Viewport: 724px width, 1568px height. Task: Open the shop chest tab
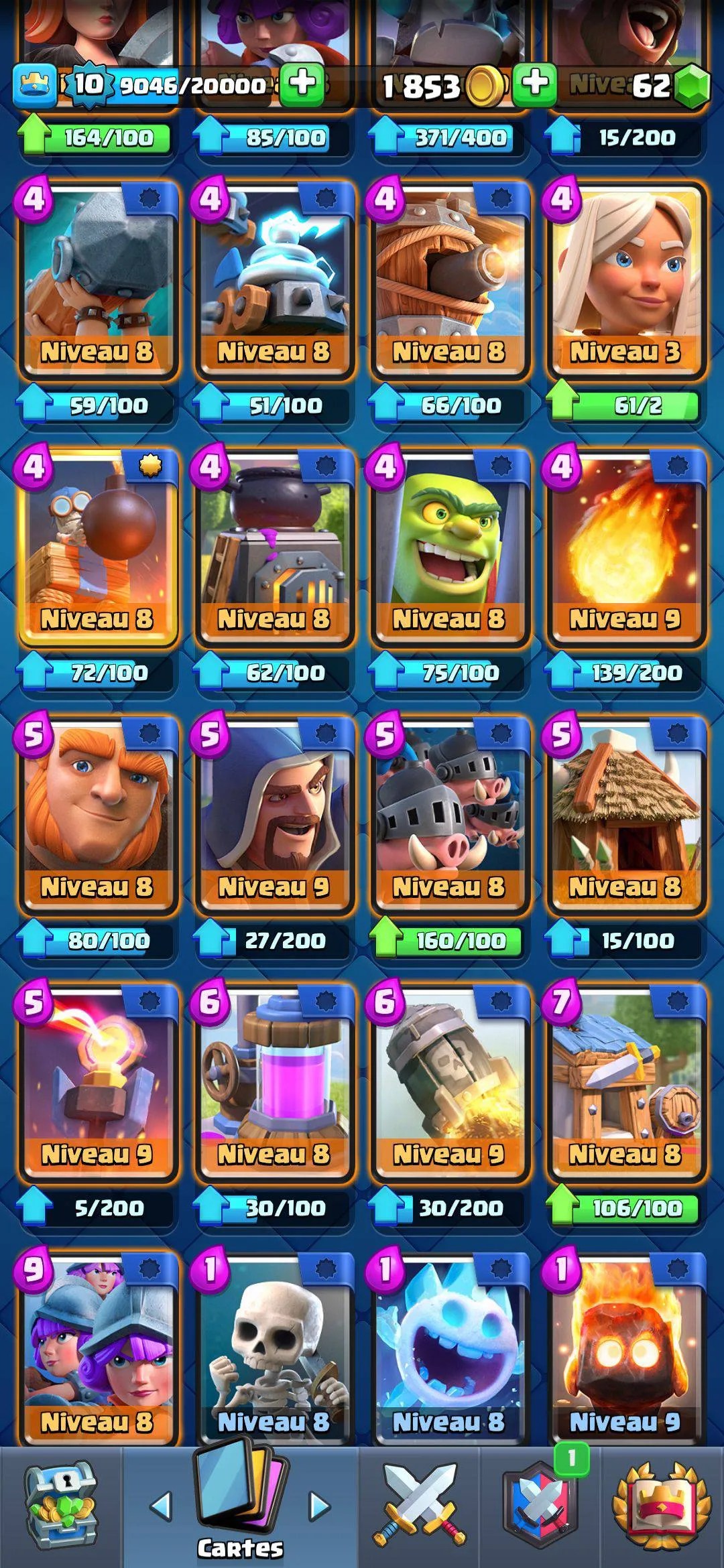[x=61, y=1504]
